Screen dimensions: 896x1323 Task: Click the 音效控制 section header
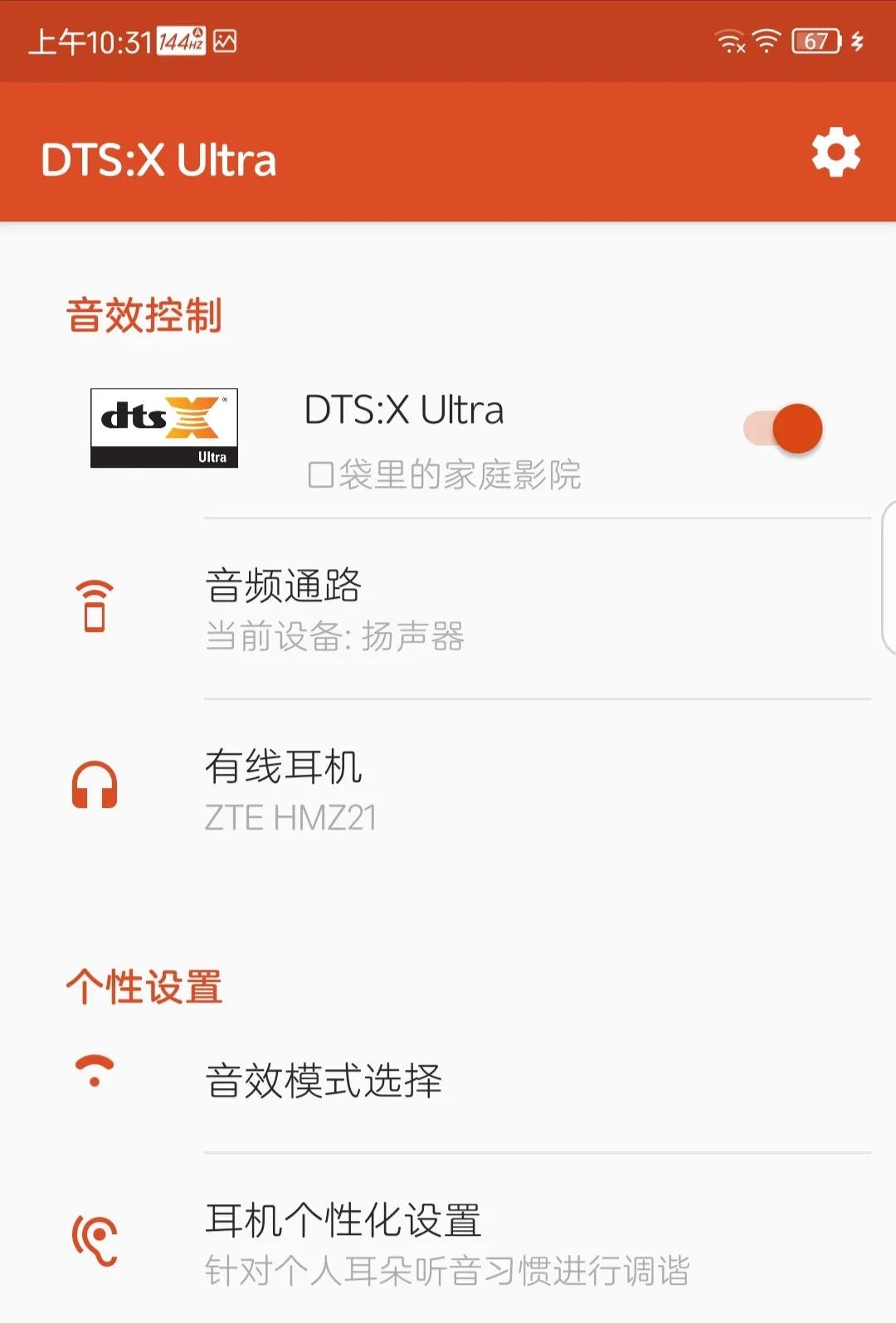click(x=145, y=314)
